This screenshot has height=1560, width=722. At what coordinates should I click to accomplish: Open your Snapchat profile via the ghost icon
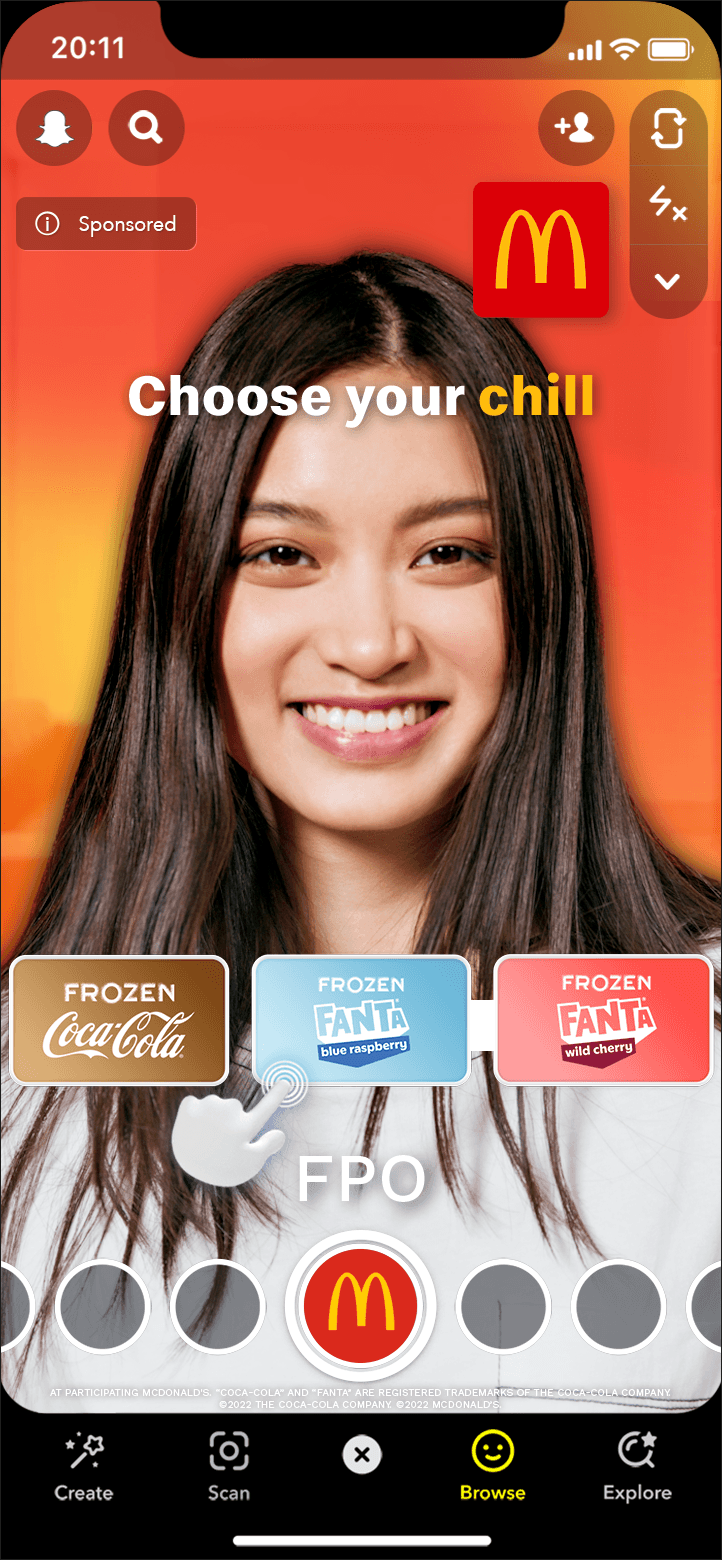pyautogui.click(x=54, y=127)
